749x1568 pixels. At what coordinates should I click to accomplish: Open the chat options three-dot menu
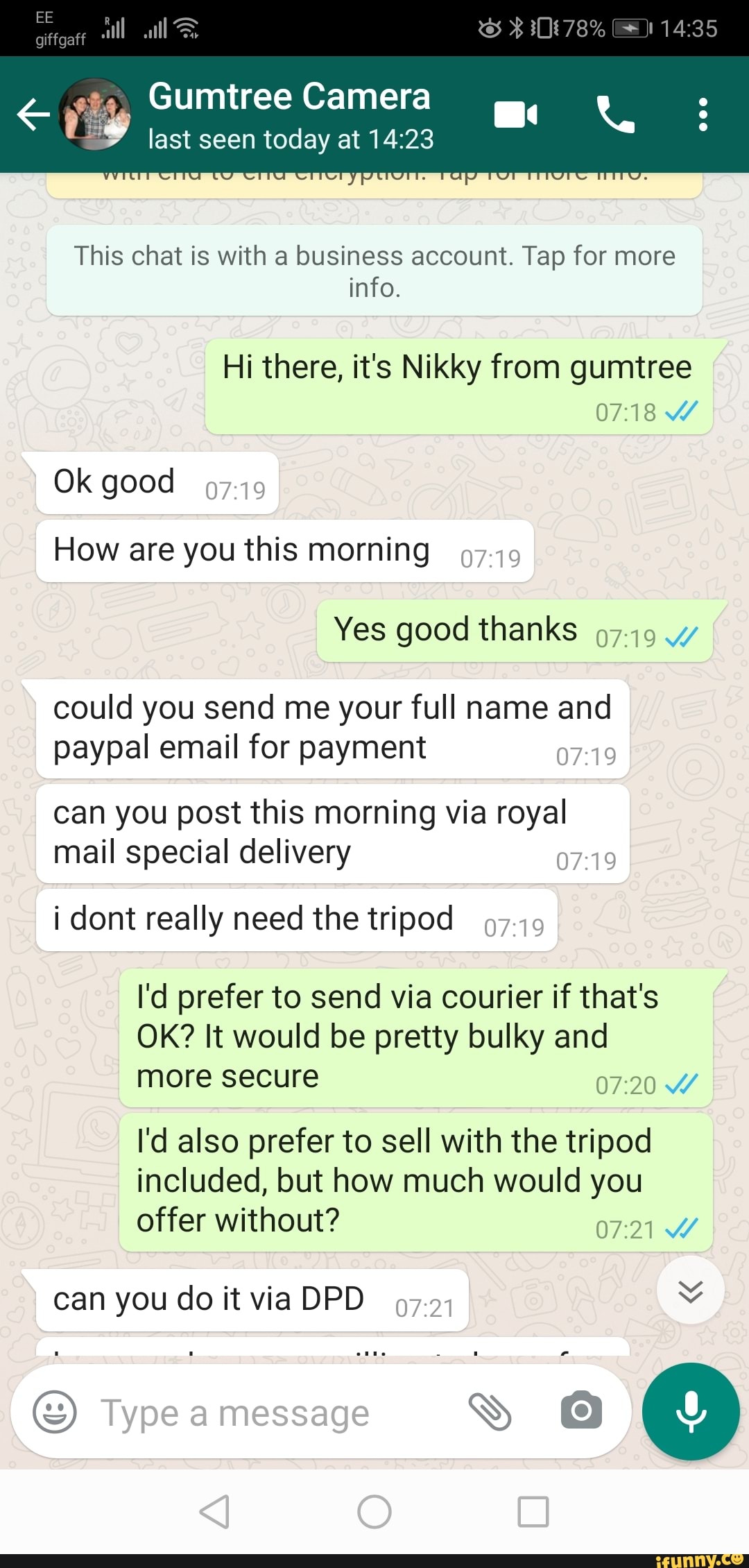click(703, 114)
